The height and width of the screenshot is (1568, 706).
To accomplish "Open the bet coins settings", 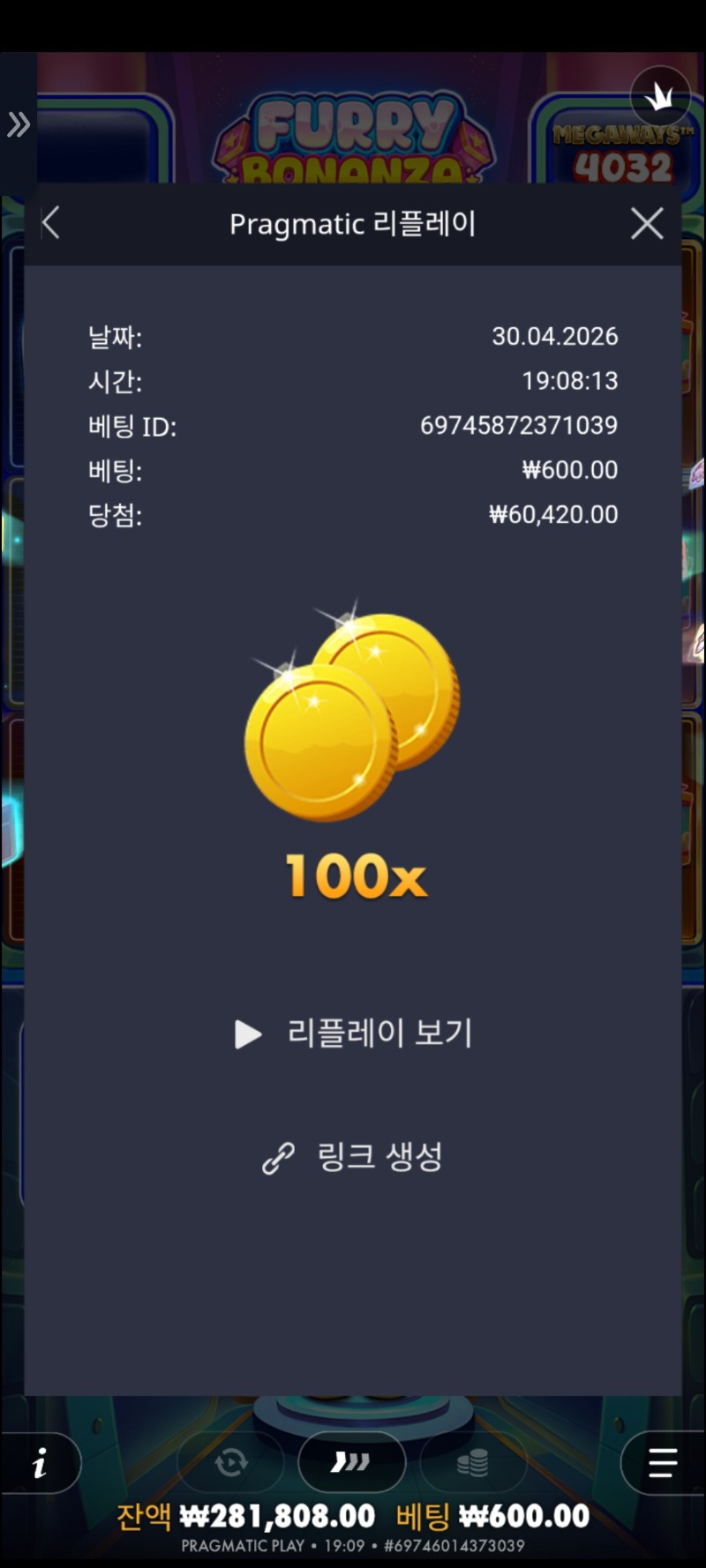I will click(473, 1463).
